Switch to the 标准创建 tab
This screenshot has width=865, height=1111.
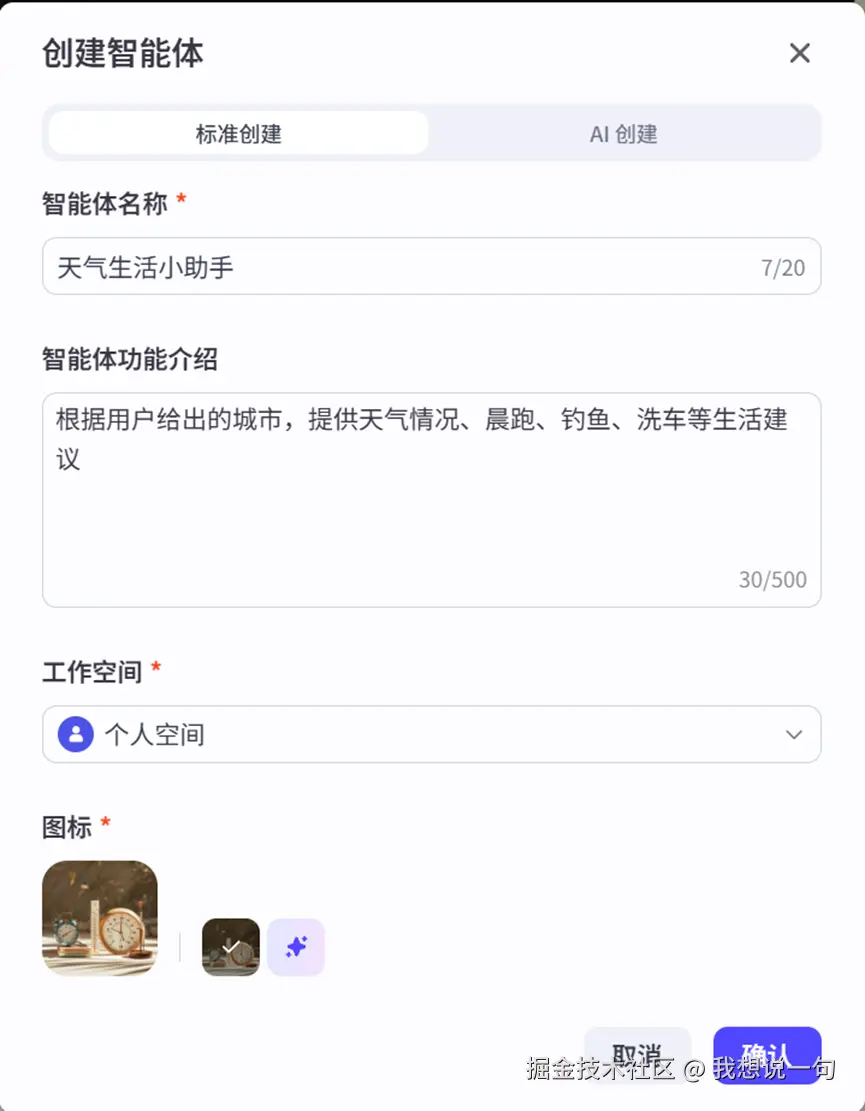pos(238,133)
